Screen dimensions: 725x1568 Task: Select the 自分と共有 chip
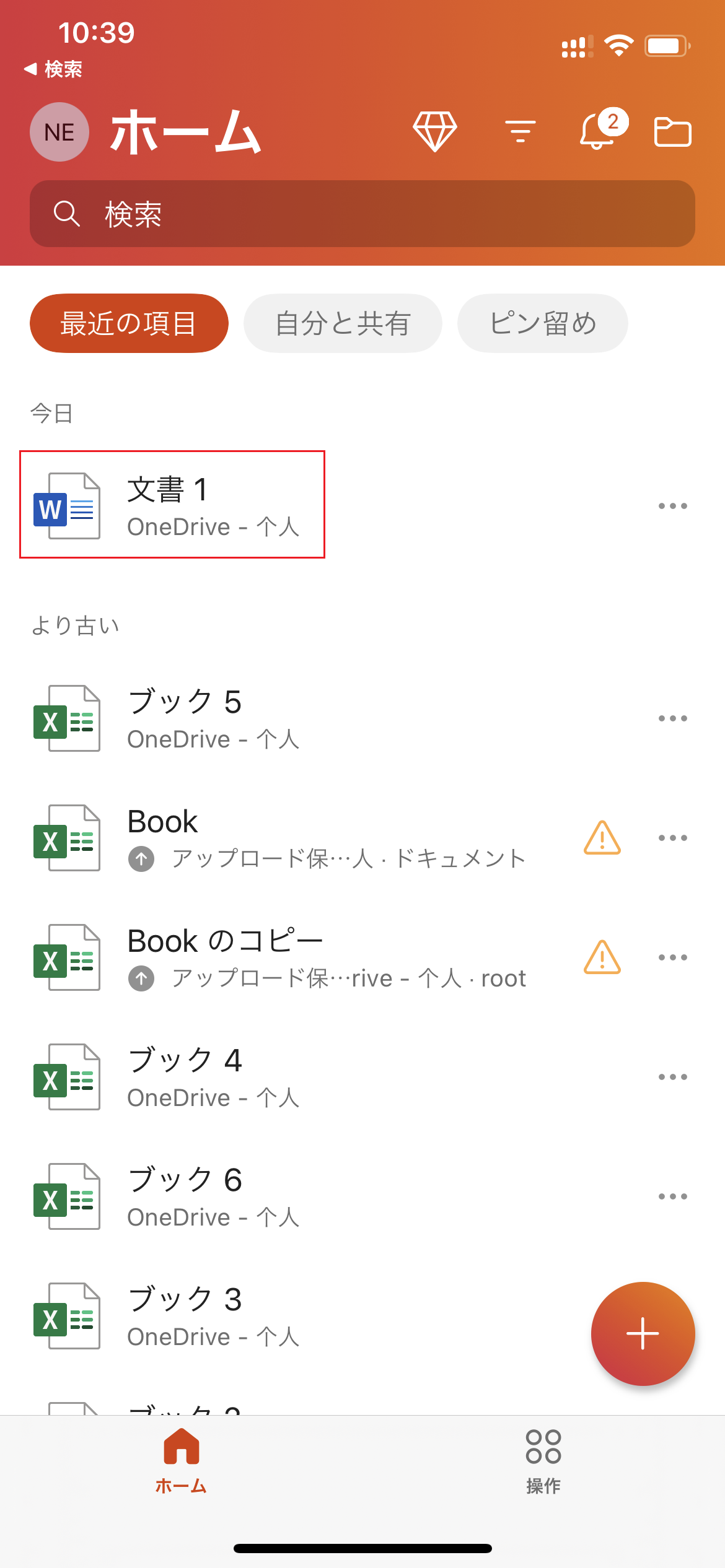pos(343,323)
